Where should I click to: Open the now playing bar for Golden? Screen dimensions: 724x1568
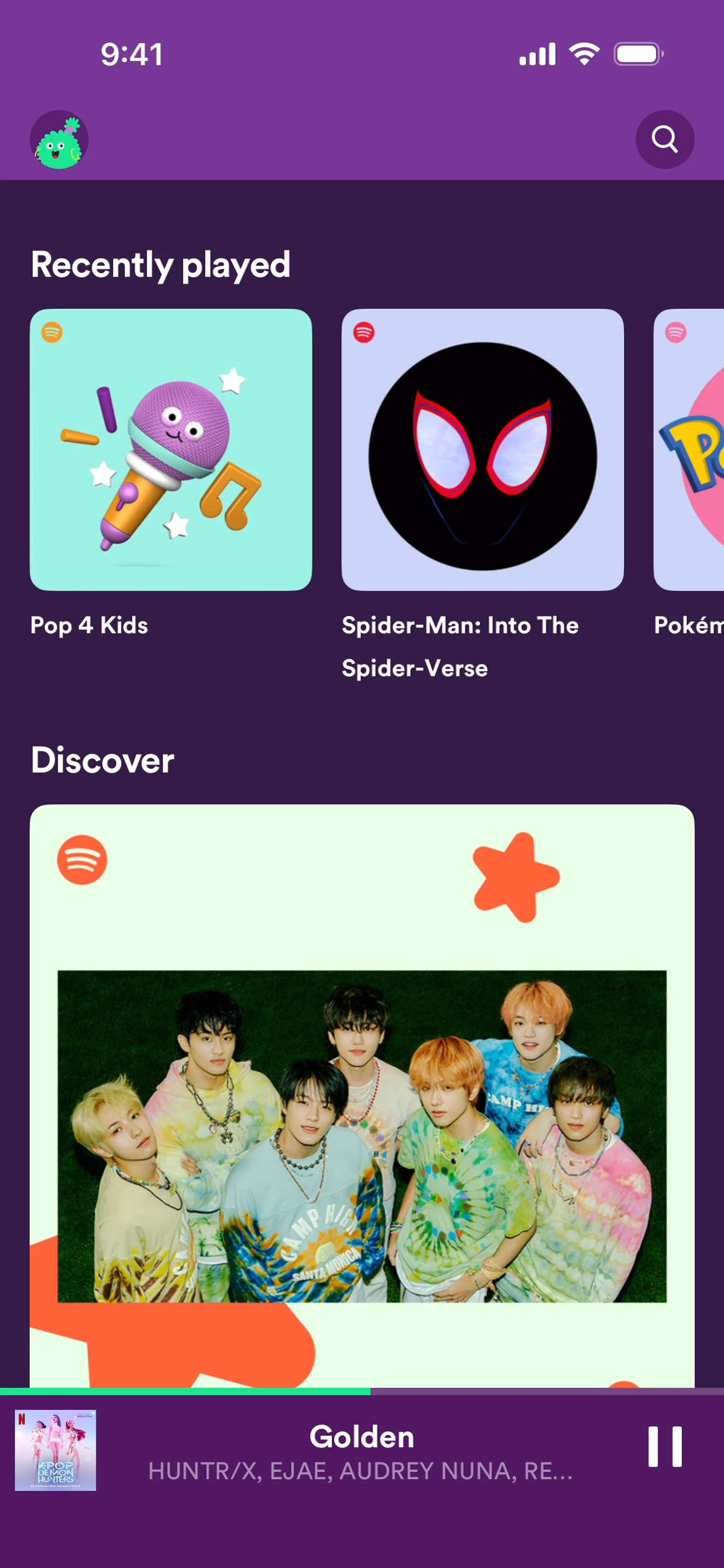coord(362,1452)
